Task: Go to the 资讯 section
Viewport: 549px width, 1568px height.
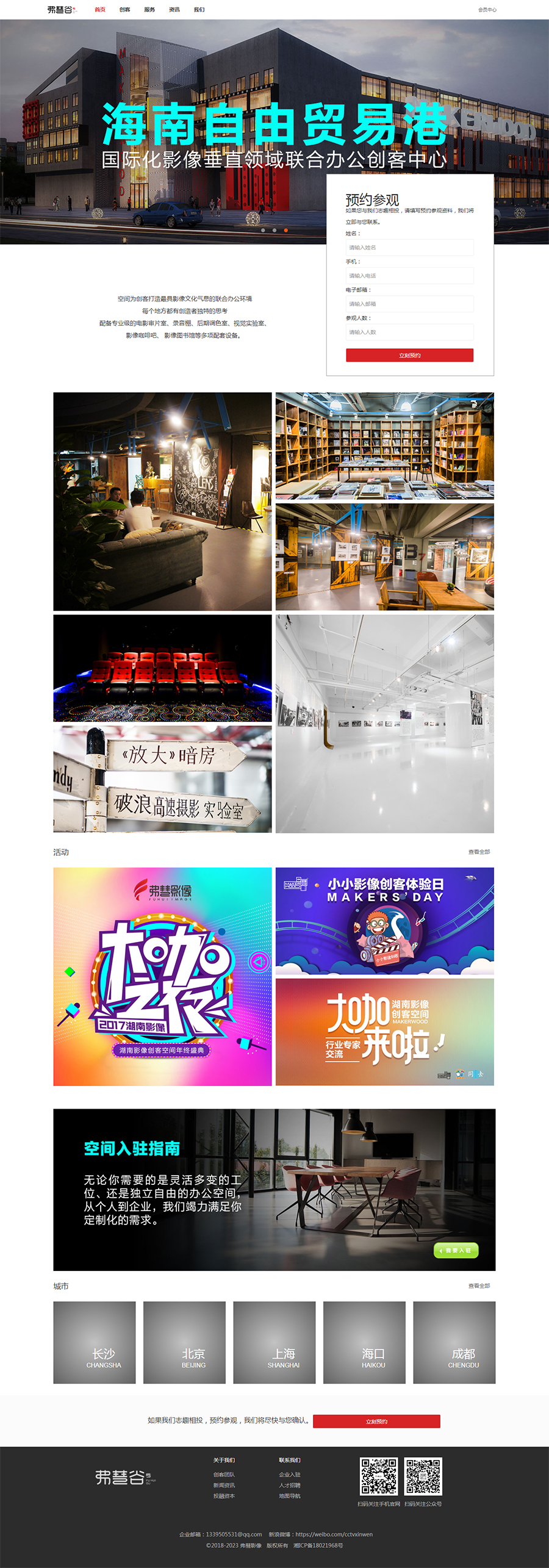Action: [x=174, y=10]
